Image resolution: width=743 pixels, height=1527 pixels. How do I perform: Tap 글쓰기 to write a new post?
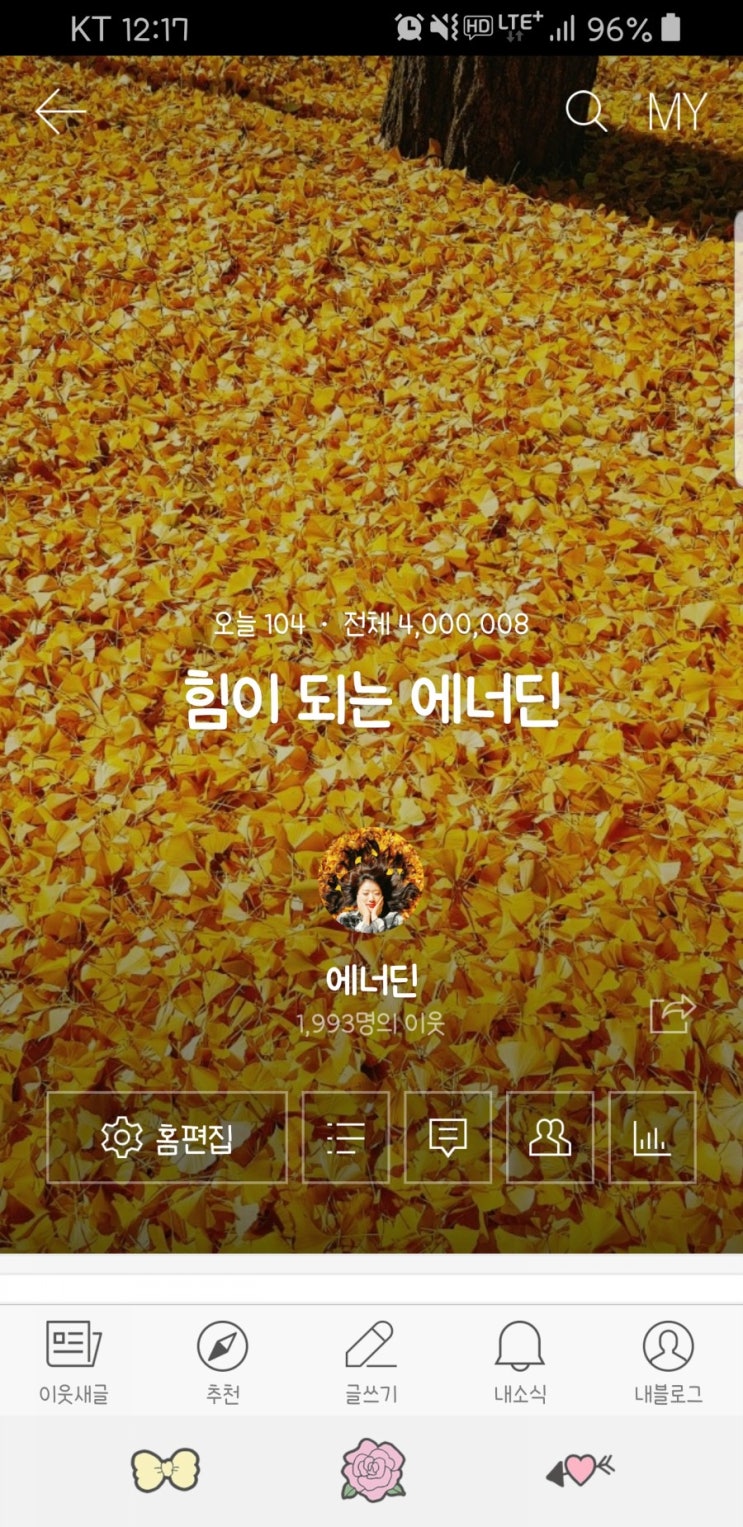(x=371, y=1362)
